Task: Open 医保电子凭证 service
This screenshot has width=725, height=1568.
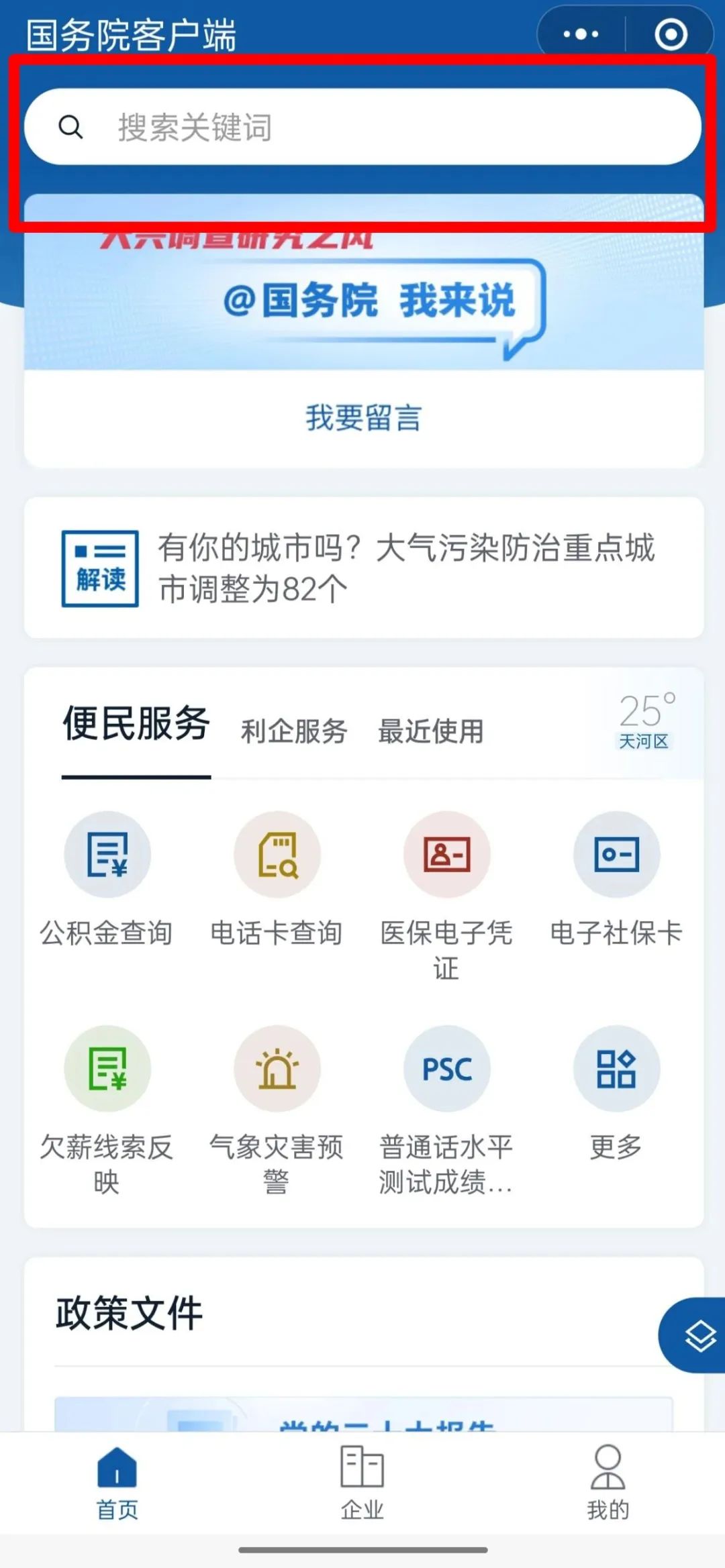Action: point(446,897)
